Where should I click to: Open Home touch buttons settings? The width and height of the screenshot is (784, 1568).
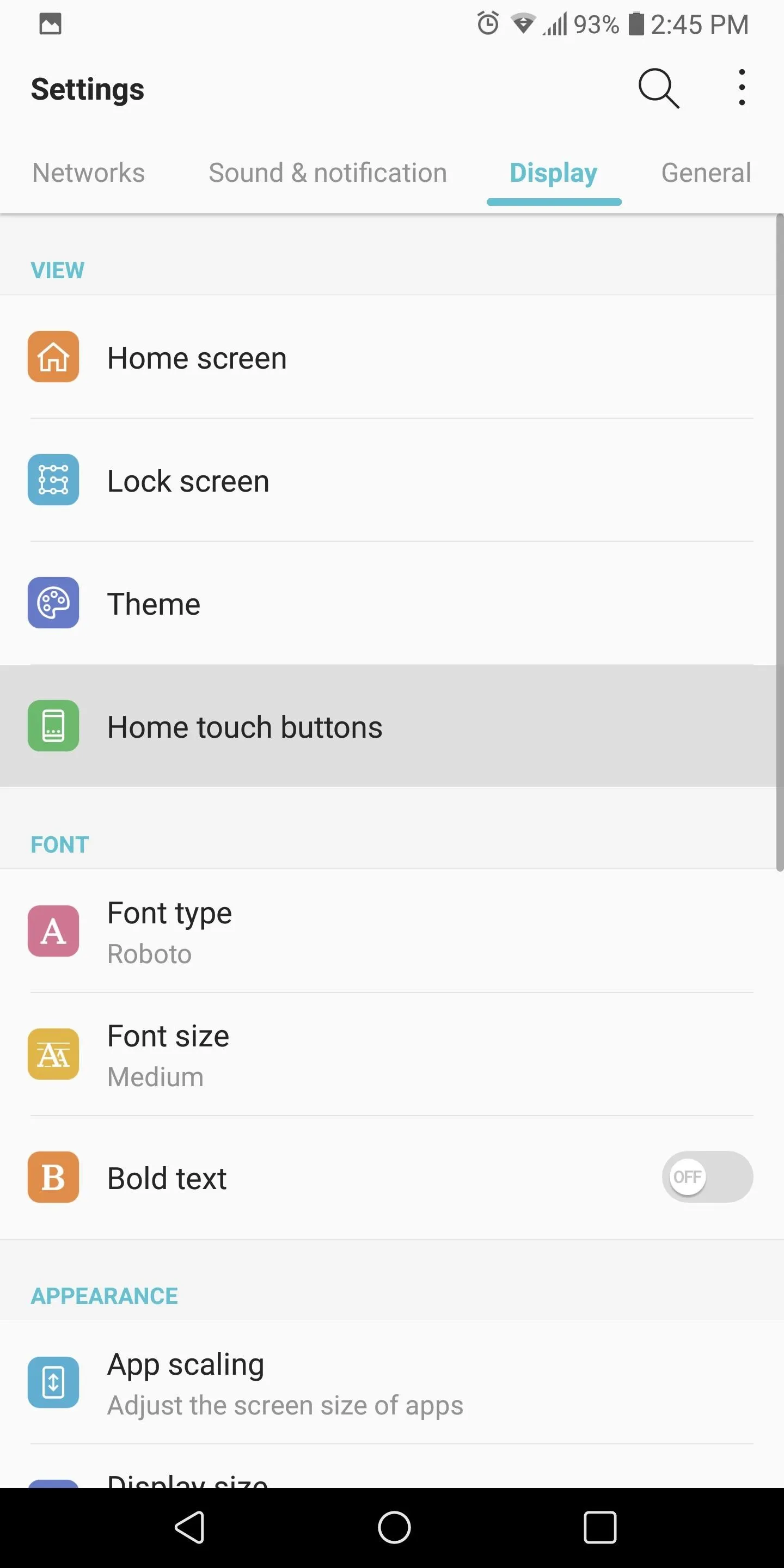pyautogui.click(x=392, y=726)
